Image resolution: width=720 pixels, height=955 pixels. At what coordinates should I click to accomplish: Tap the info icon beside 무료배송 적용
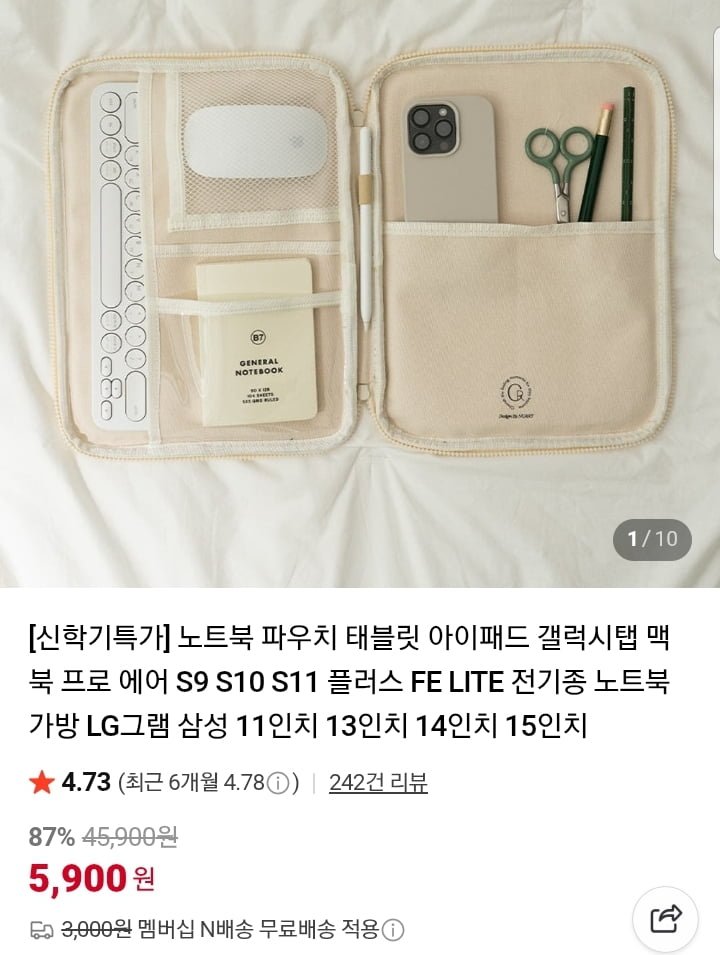393,930
